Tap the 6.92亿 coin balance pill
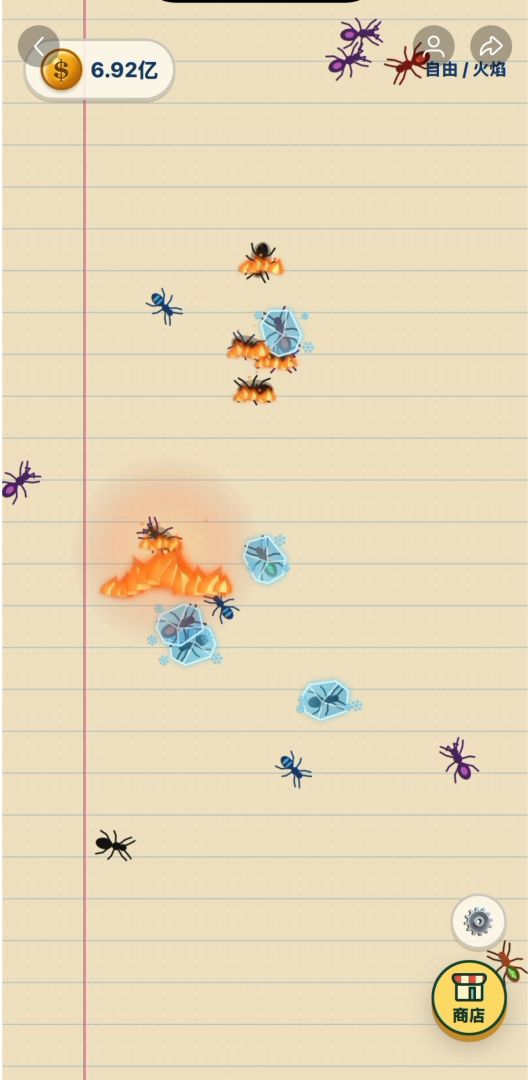 (x=99, y=70)
